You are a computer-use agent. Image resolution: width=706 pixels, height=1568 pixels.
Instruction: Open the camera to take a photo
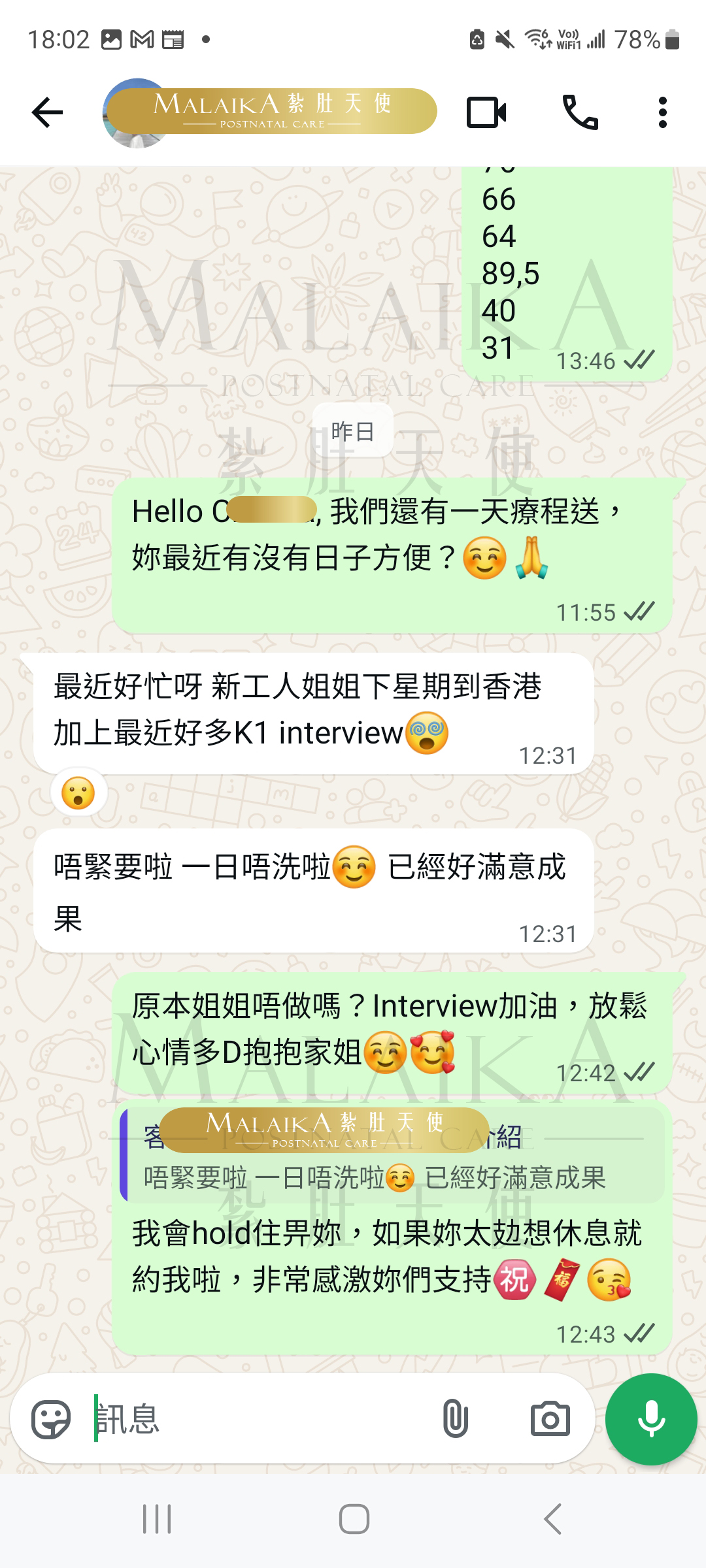tap(550, 1419)
